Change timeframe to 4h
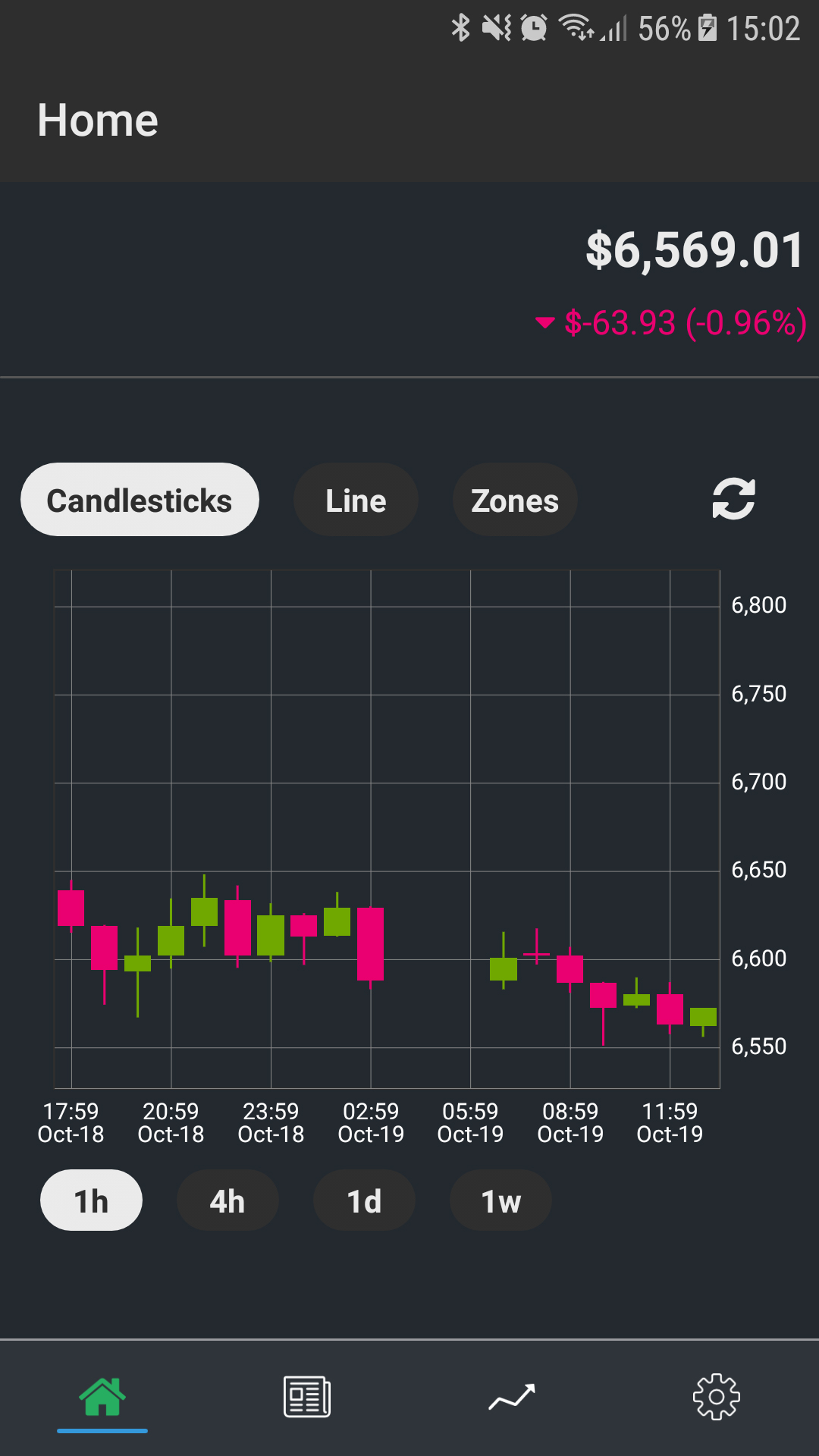The width and height of the screenshot is (819, 1456). (227, 1200)
